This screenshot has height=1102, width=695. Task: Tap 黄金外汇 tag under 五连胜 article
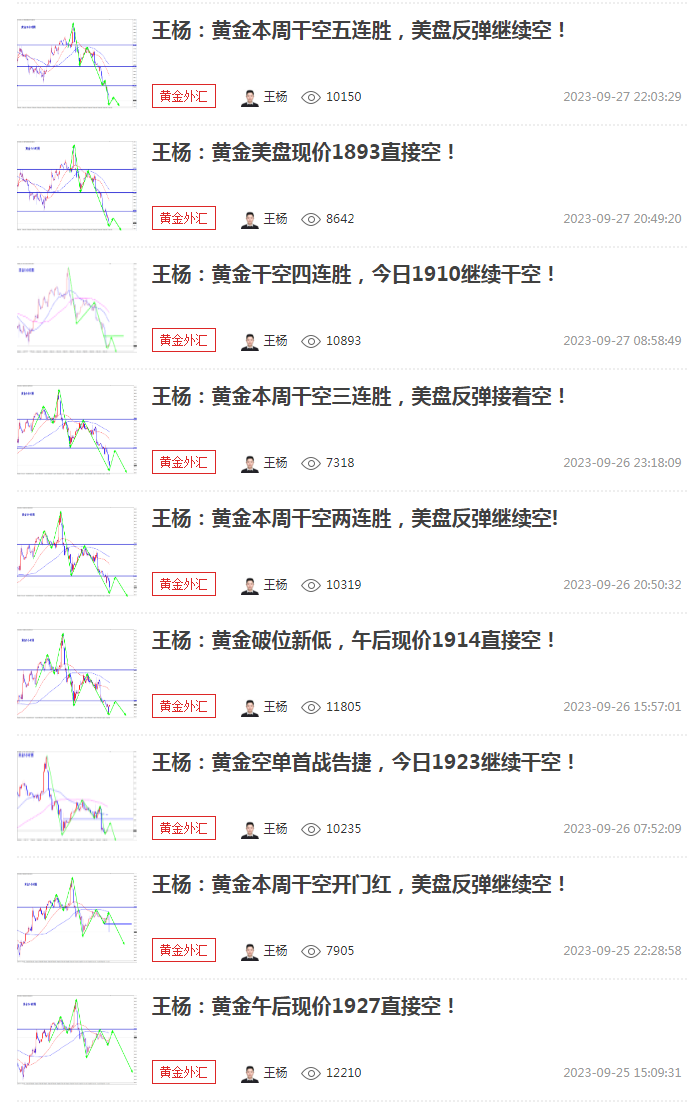pyautogui.click(x=184, y=96)
